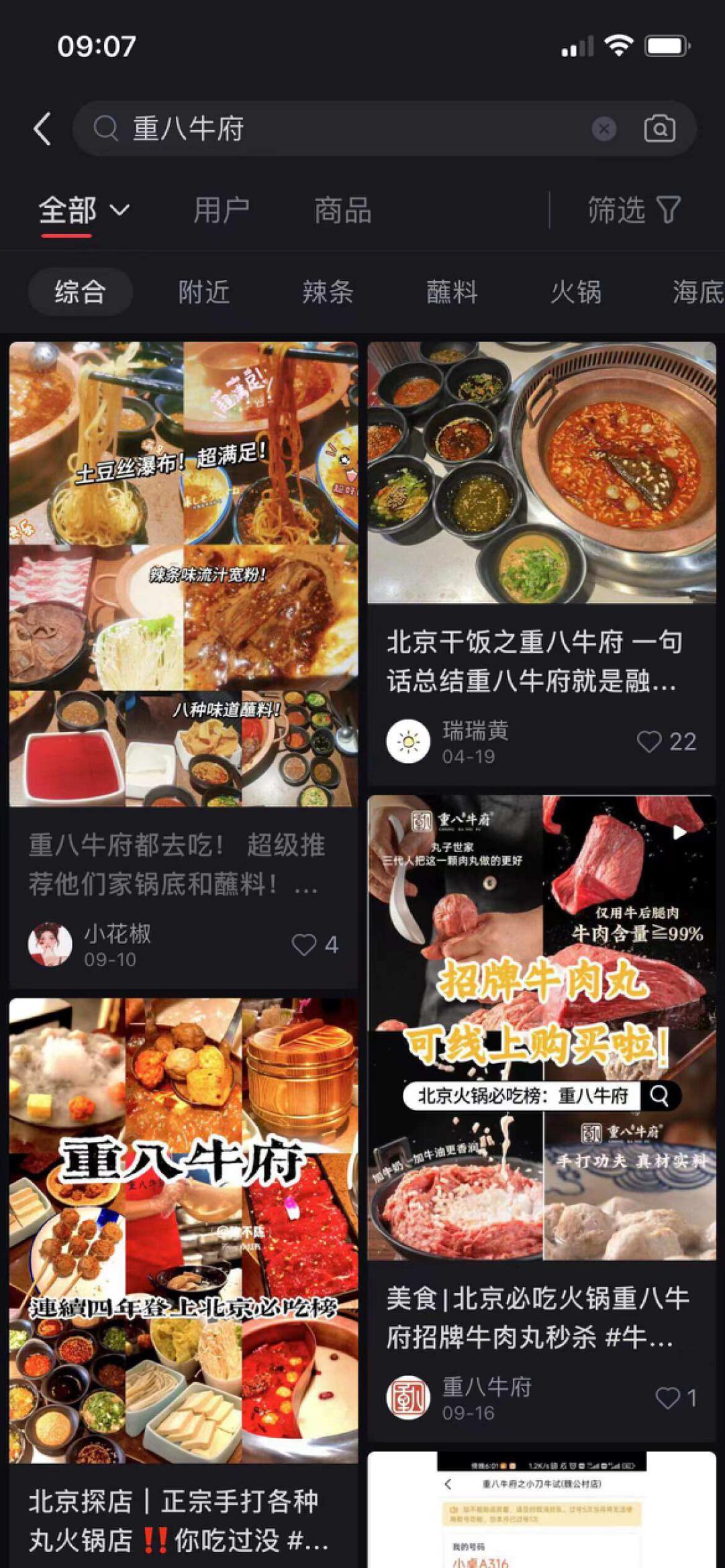The image size is (725, 1568).
Task: Filter results by 辣条
Action: [x=328, y=292]
